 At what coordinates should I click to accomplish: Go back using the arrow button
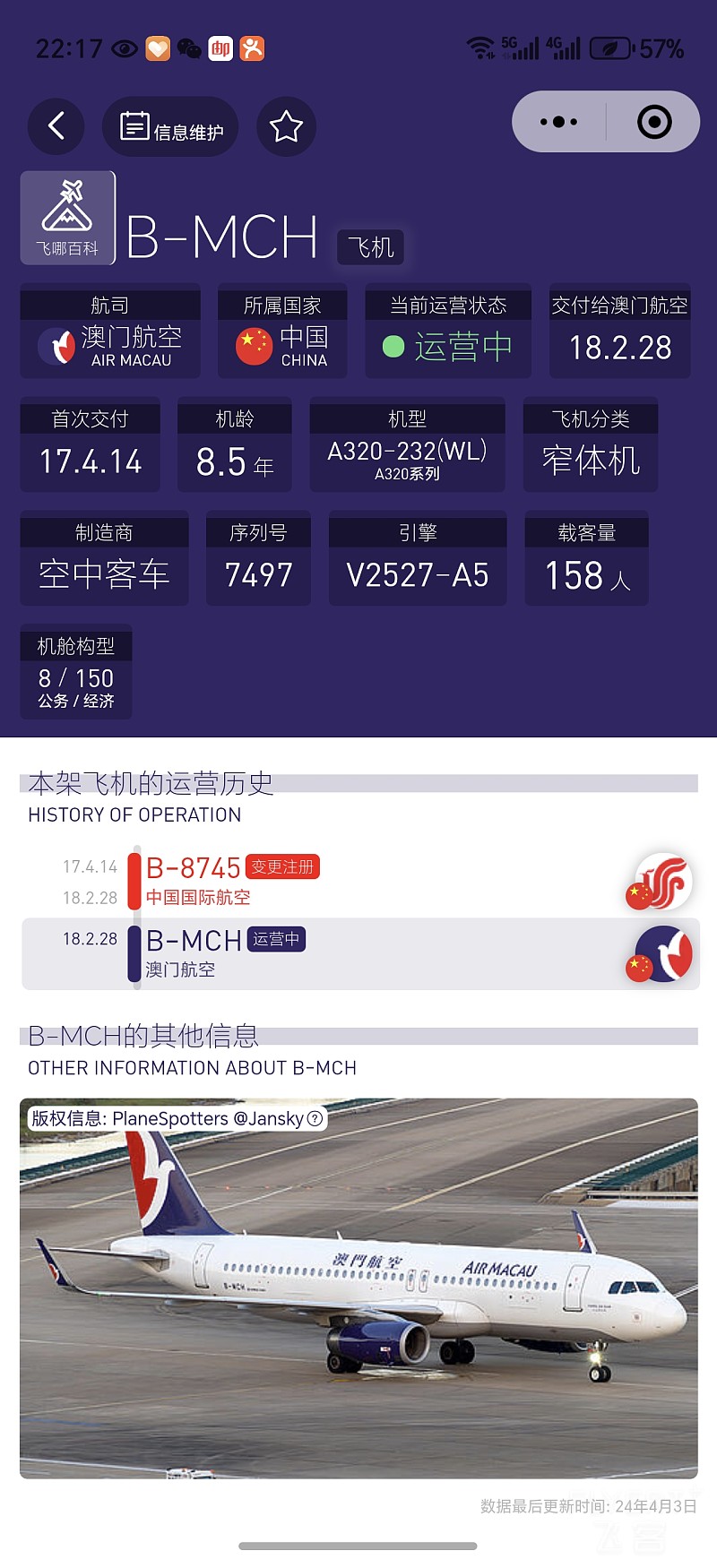pyautogui.click(x=56, y=126)
